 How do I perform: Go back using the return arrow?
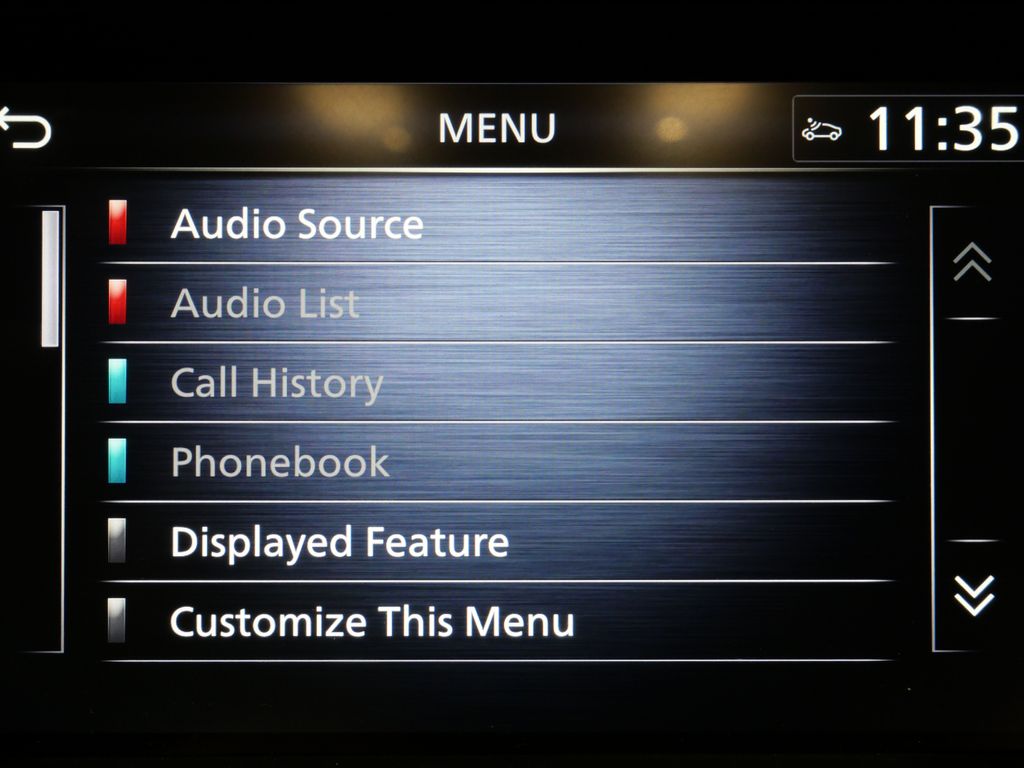[x=26, y=128]
